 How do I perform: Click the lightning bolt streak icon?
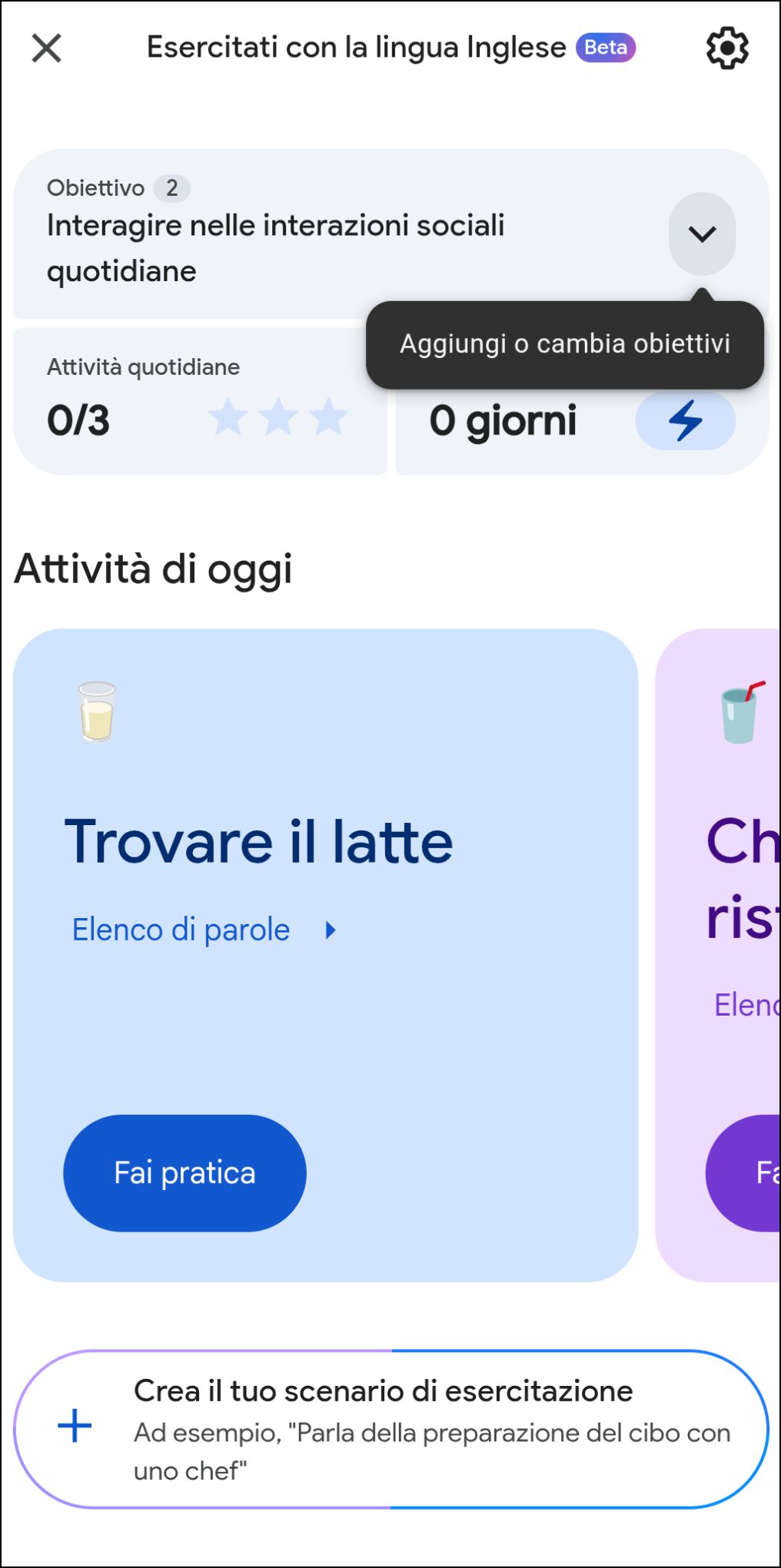click(684, 421)
